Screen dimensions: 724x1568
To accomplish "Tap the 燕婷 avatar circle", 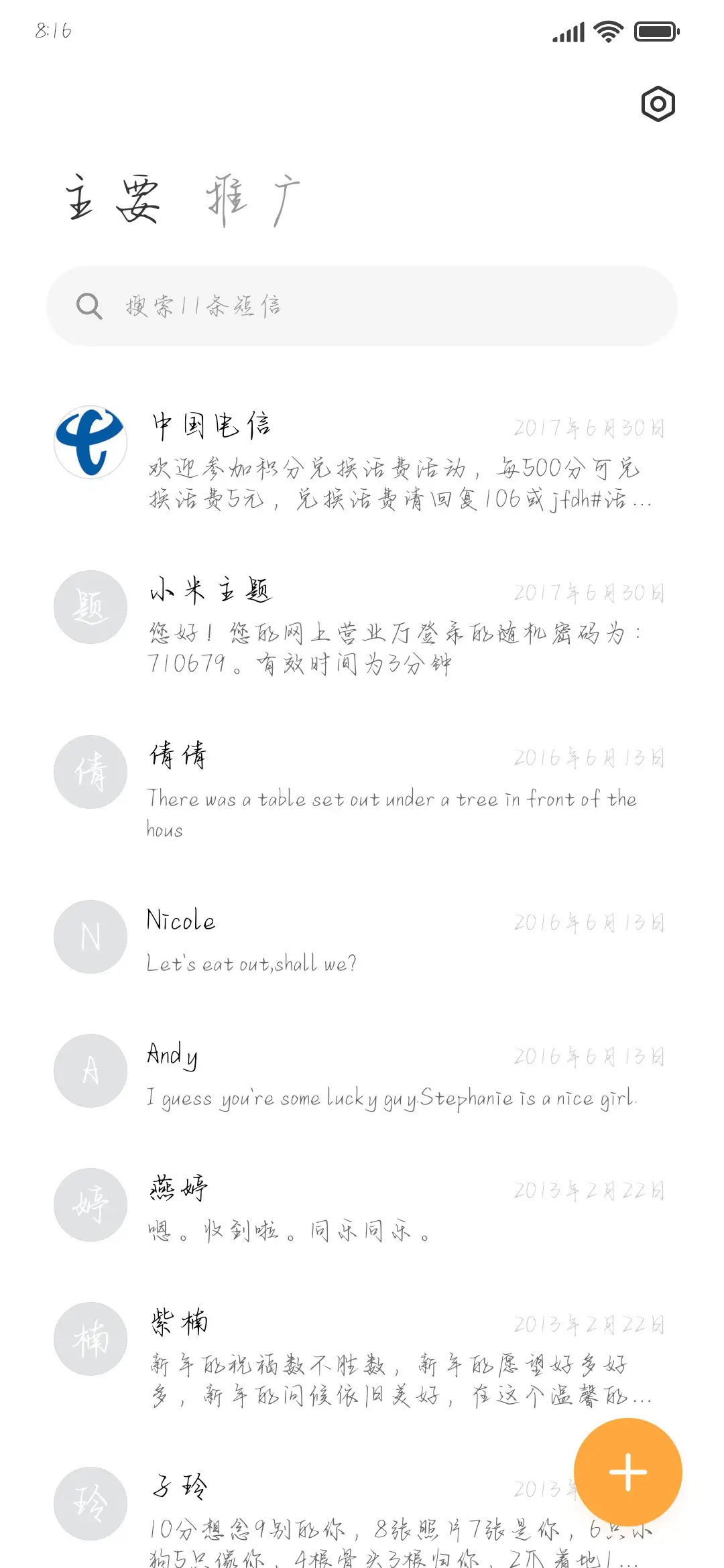I will (90, 1204).
